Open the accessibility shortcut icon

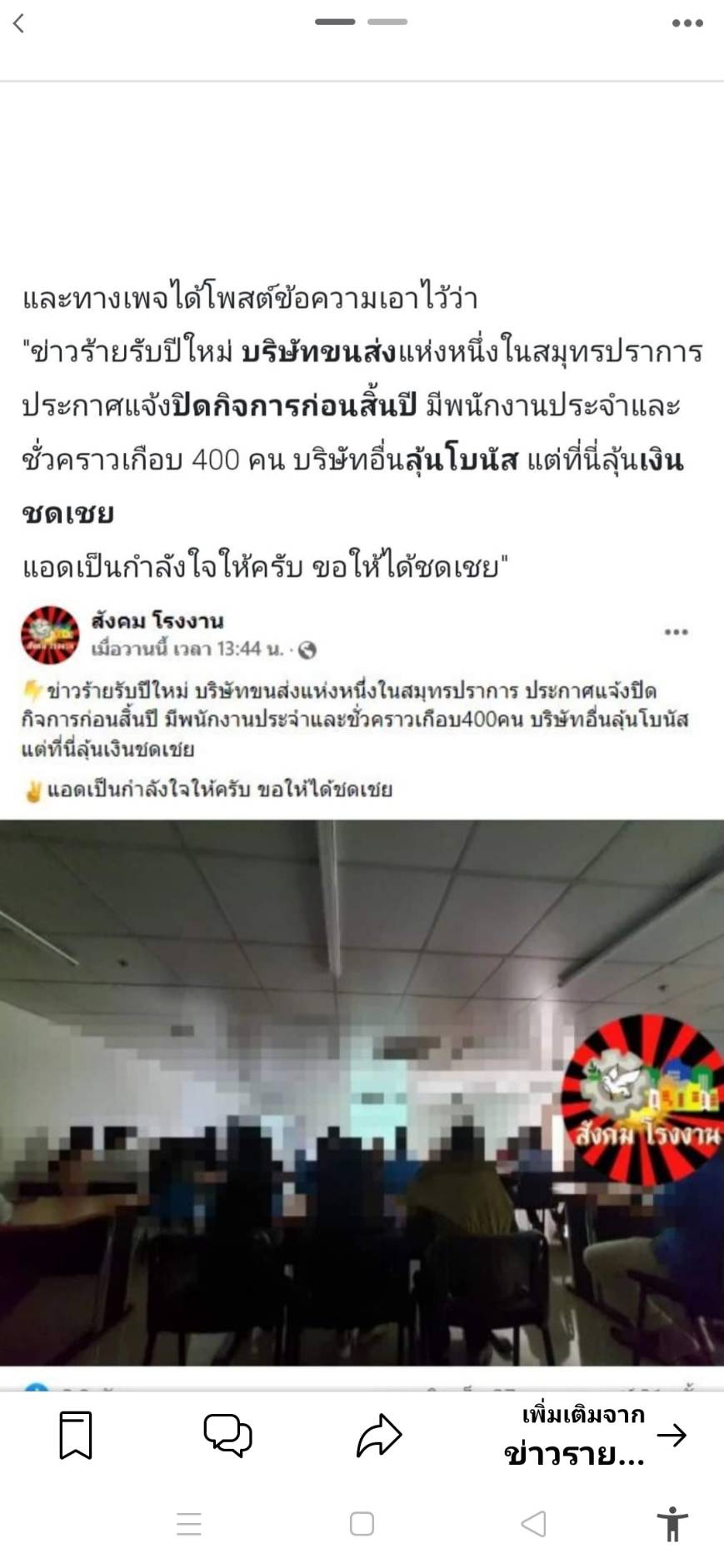tap(672, 1524)
